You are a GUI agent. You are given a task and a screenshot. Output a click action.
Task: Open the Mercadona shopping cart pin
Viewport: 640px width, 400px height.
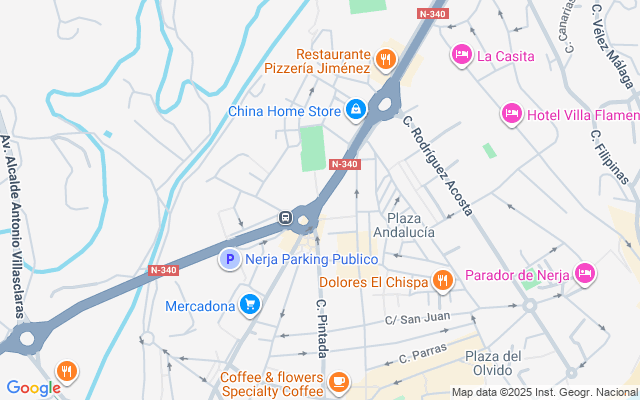tap(250, 305)
